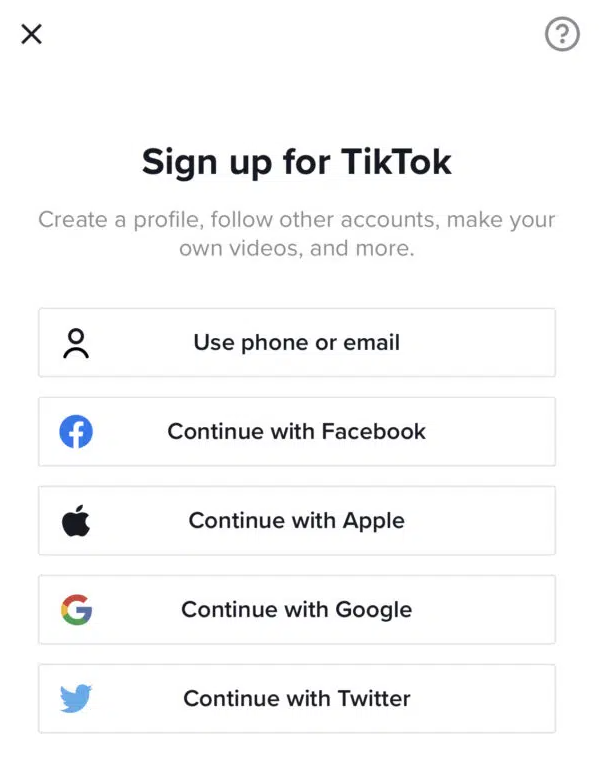Sign up using Continue with Google
601x775 pixels.
(x=297, y=610)
